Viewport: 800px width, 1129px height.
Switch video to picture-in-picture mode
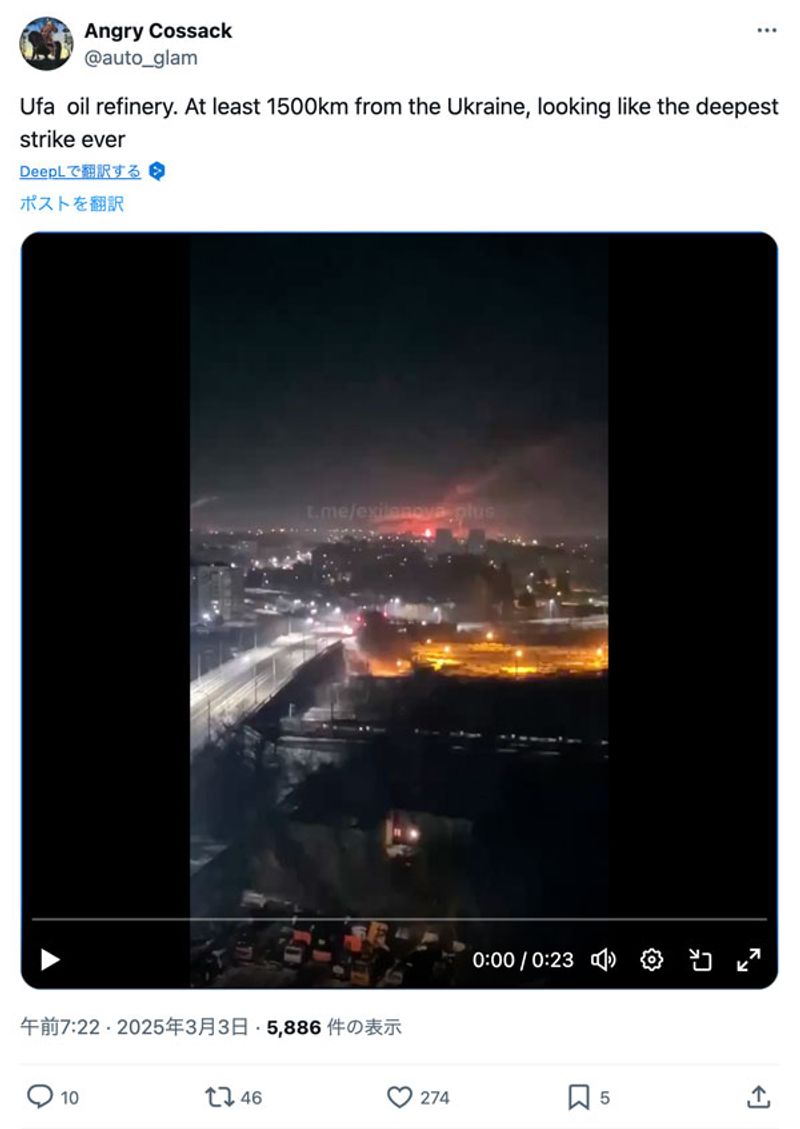pyautogui.click(x=700, y=960)
